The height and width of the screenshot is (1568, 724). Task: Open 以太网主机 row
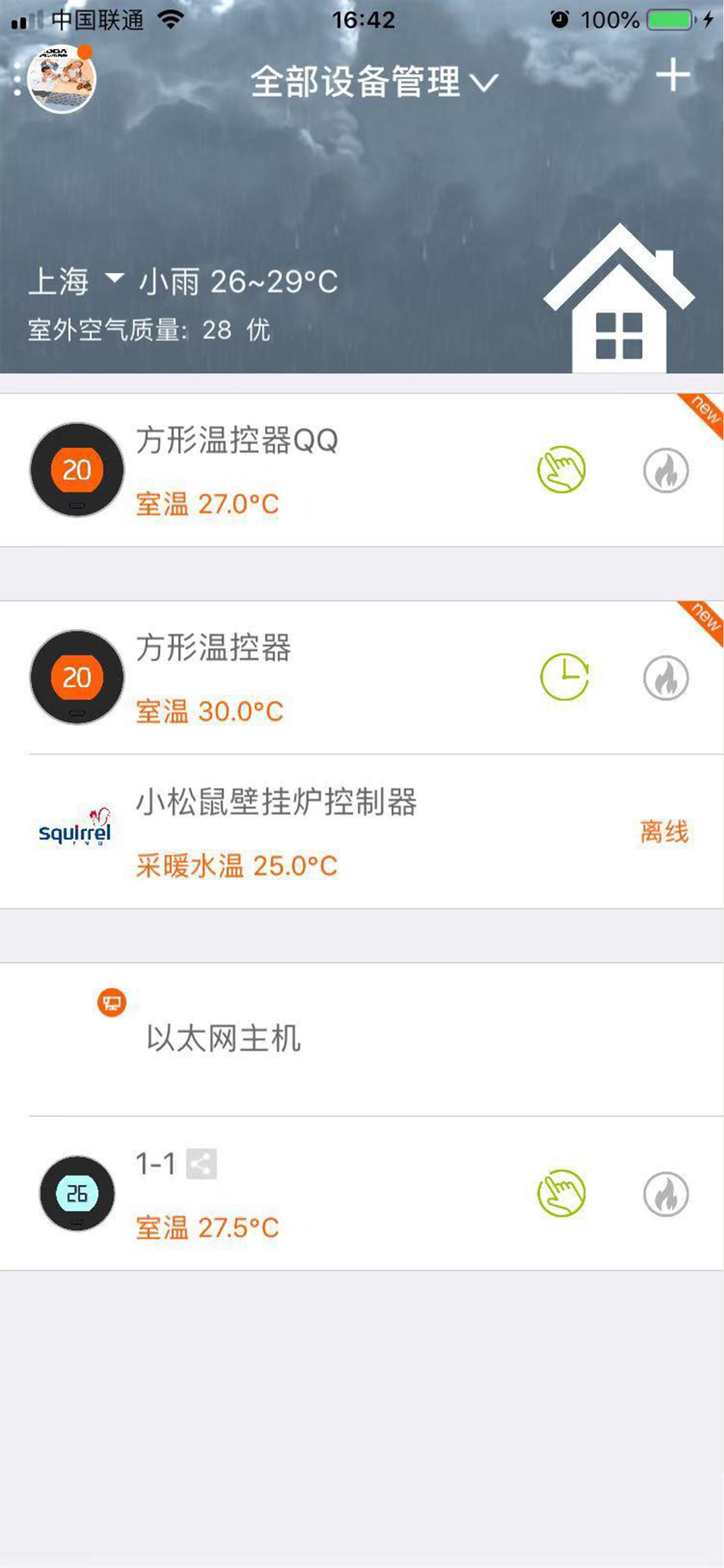click(362, 1039)
